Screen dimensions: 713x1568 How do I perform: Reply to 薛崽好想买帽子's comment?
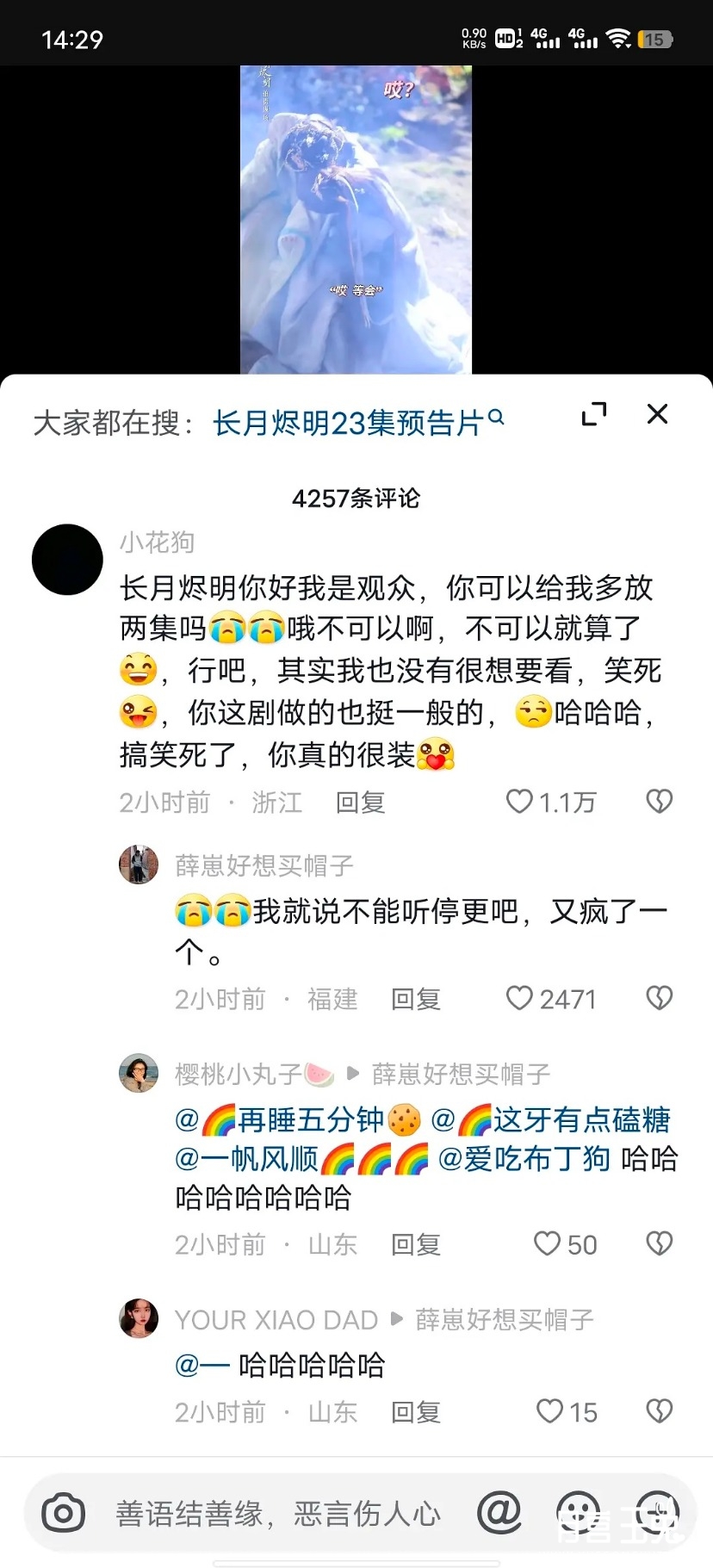pyautogui.click(x=416, y=999)
